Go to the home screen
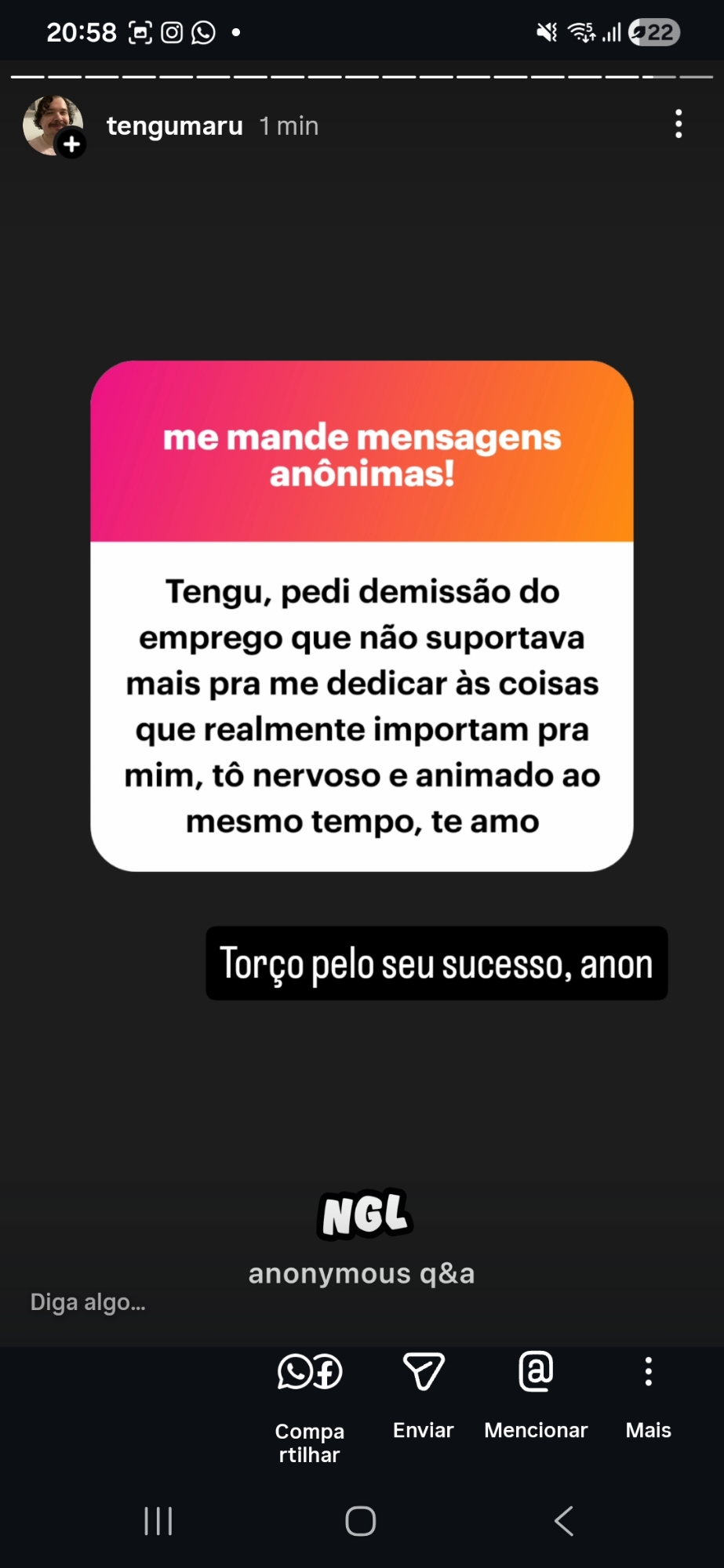The image size is (724, 1568). click(361, 1521)
